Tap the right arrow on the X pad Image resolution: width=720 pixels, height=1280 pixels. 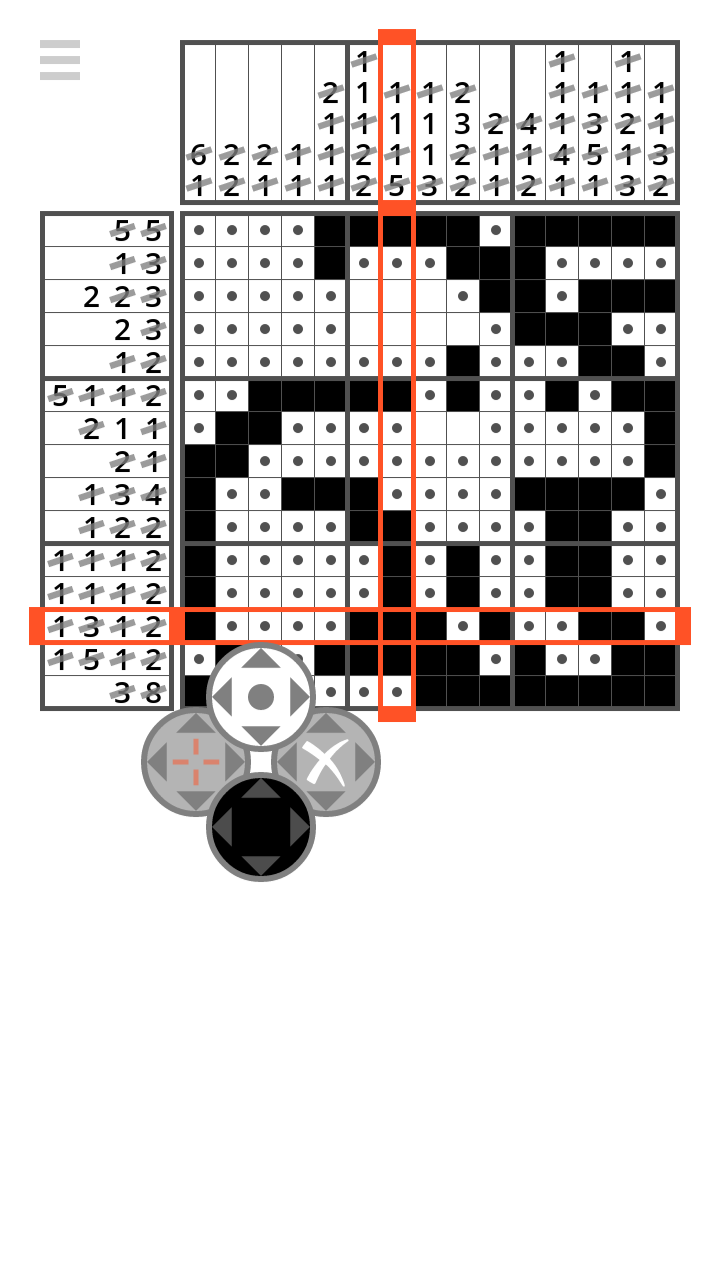[x=365, y=762]
